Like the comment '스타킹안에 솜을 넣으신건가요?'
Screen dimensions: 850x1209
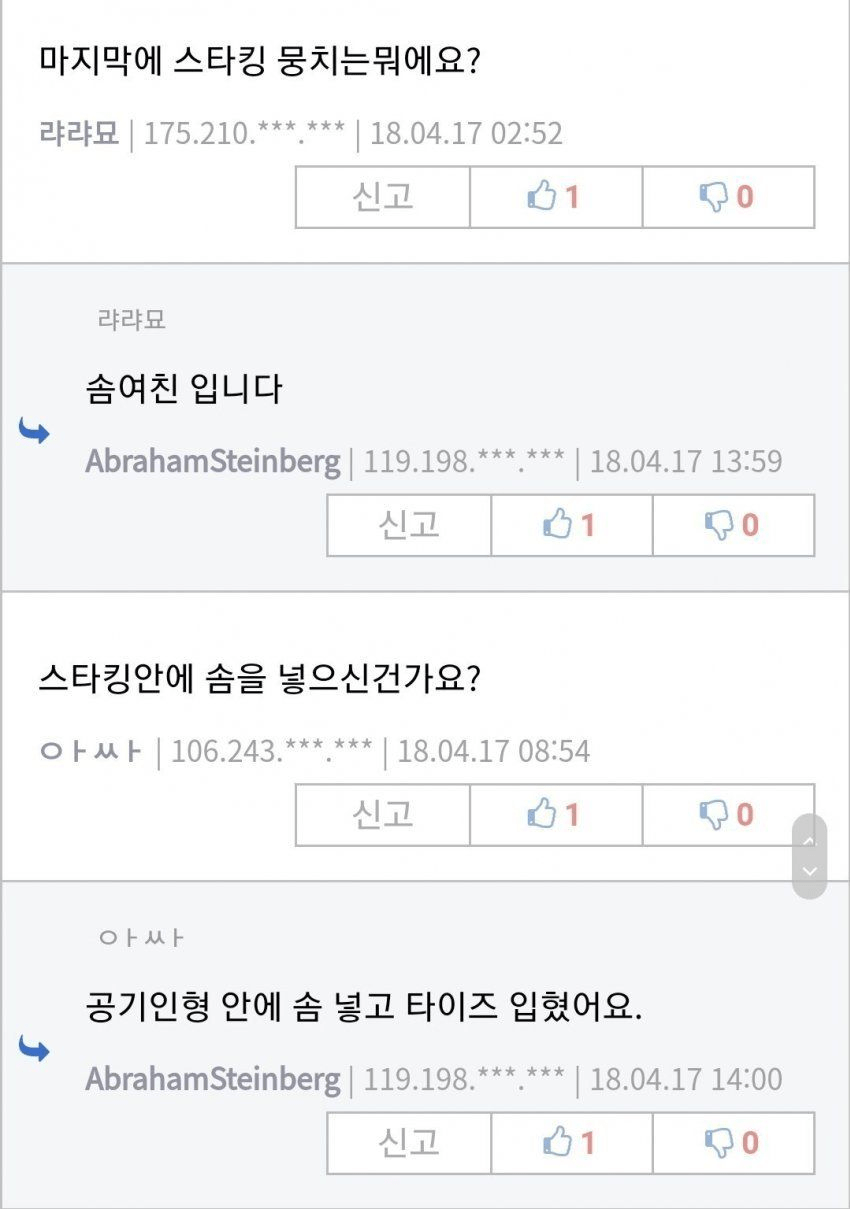(x=555, y=815)
